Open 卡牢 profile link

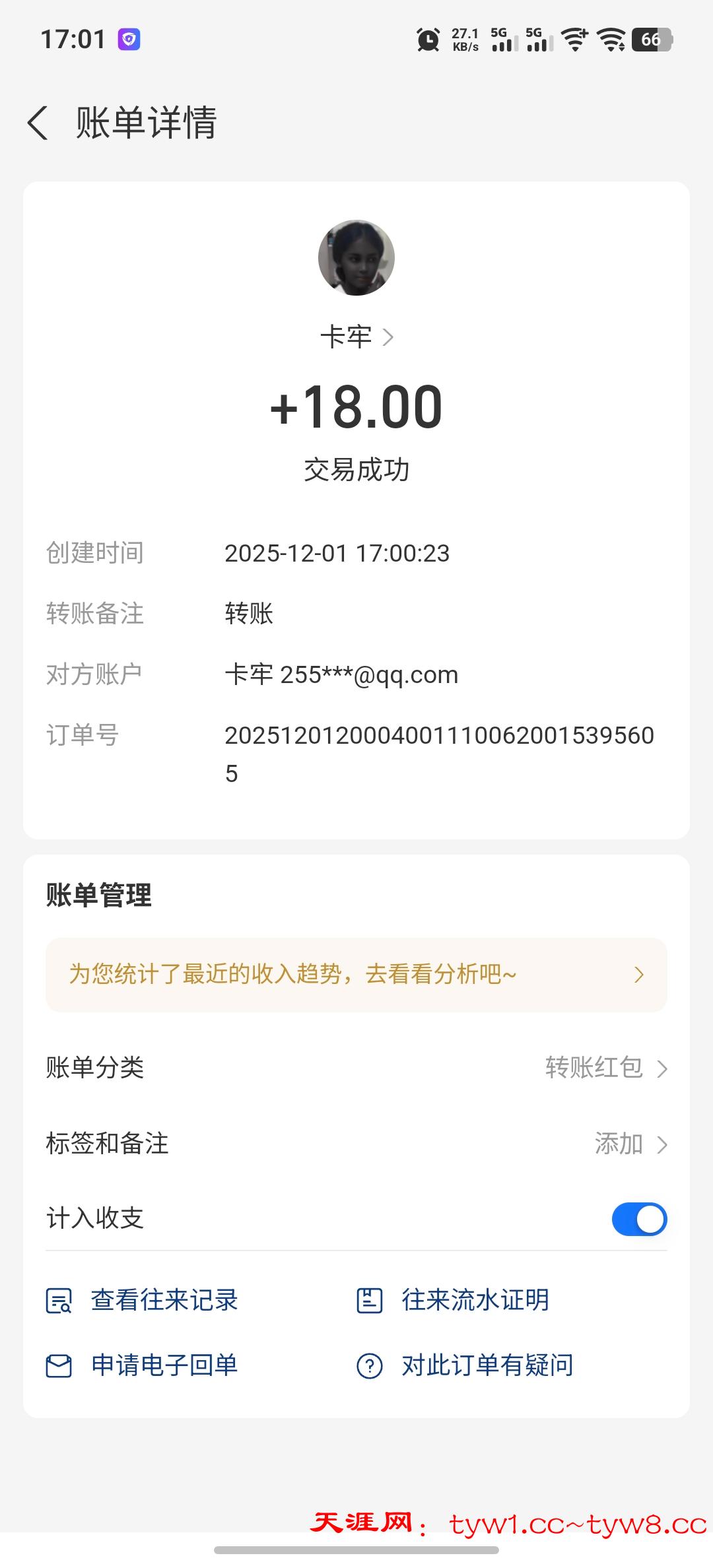click(356, 337)
